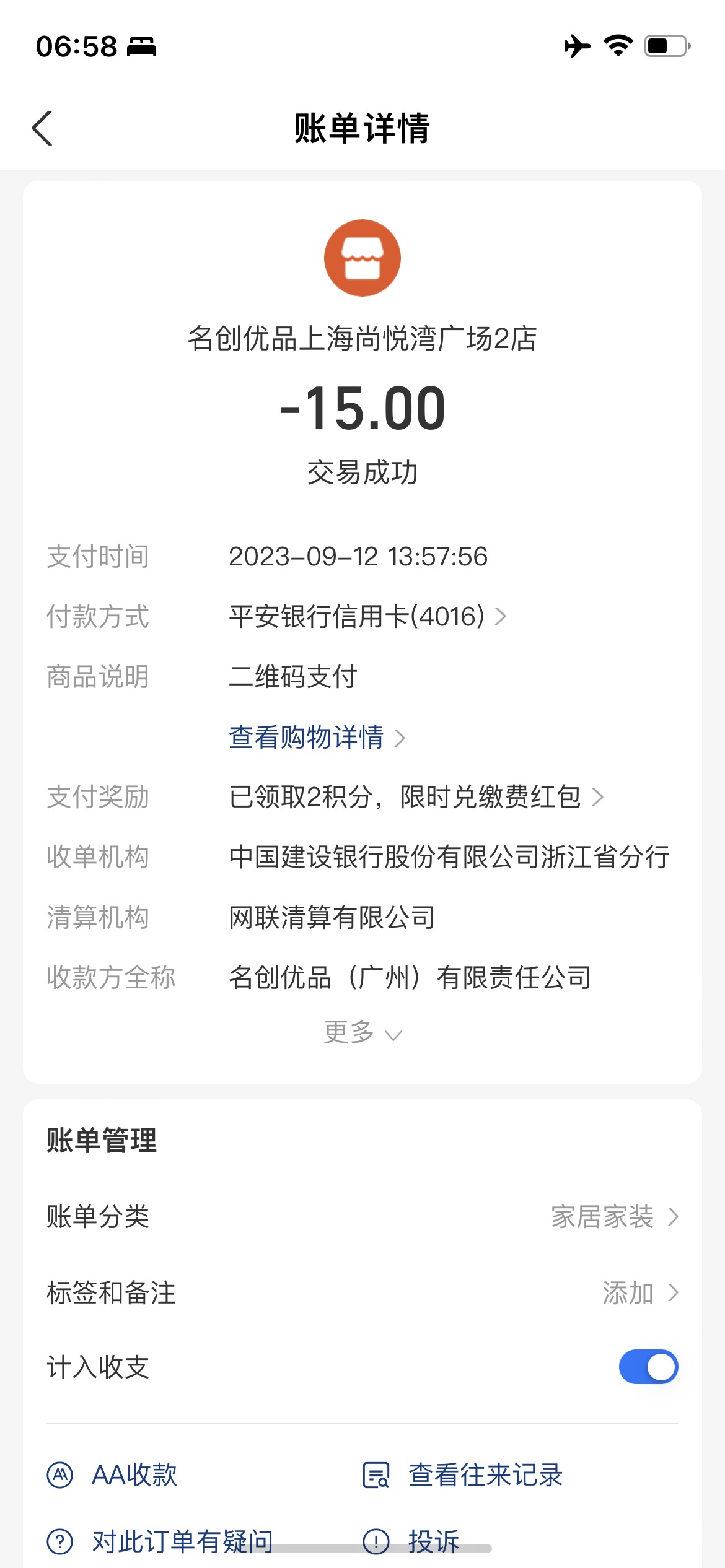File a complaint via 投诉
Image resolution: width=725 pixels, height=1568 pixels.
pos(411,1541)
